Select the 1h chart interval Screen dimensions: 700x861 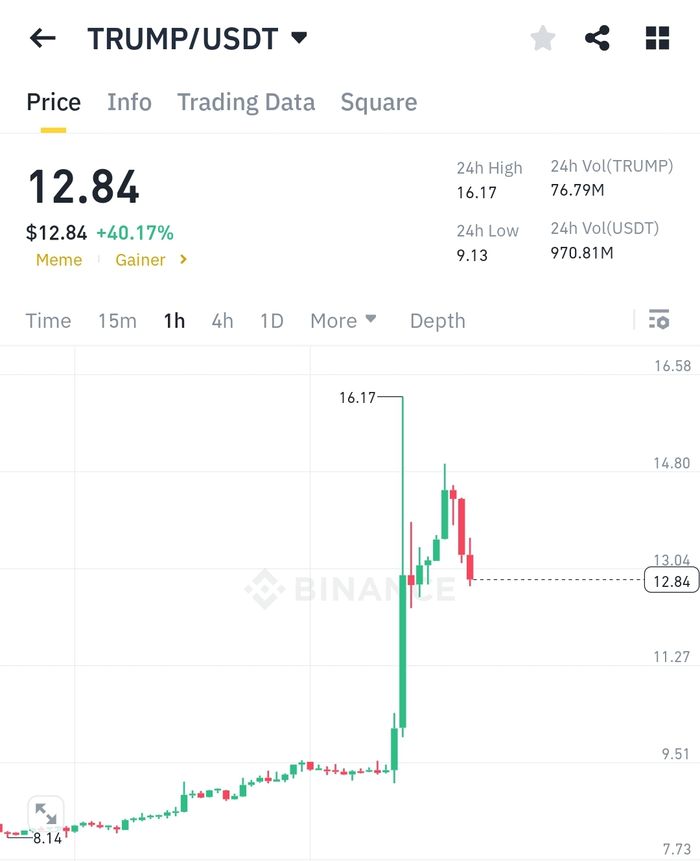(174, 321)
